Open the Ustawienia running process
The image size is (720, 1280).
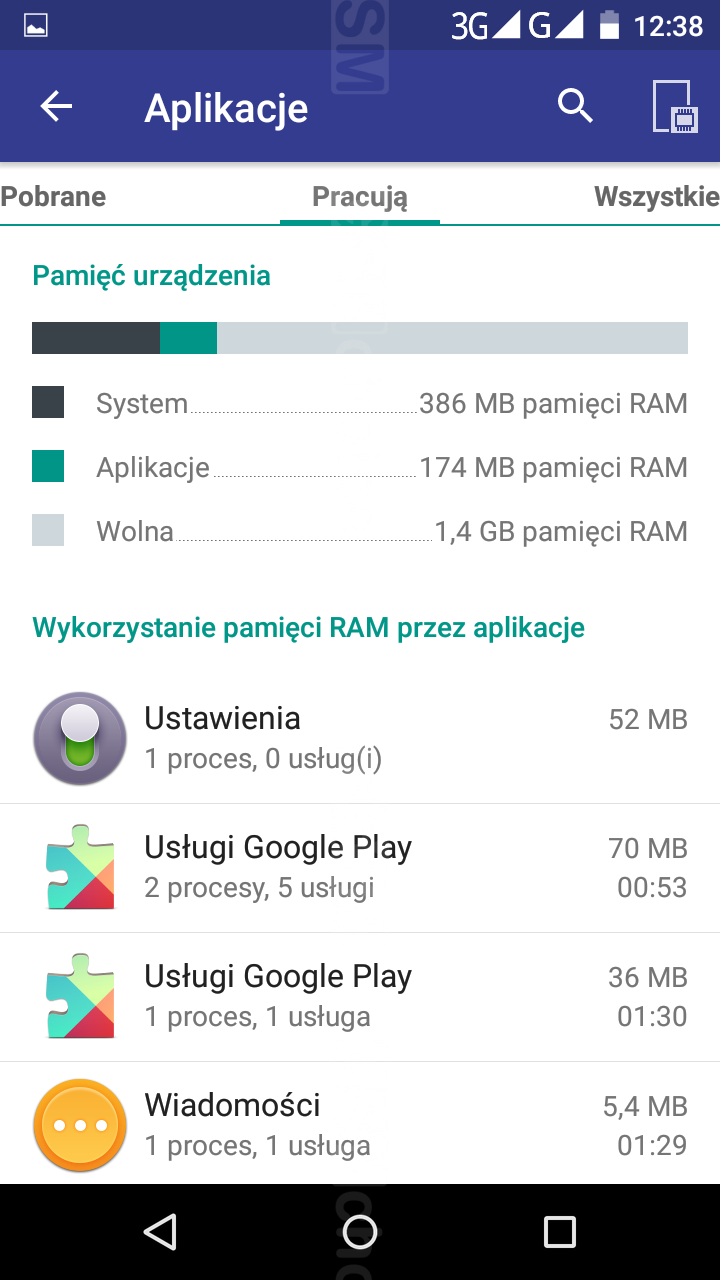(360, 739)
